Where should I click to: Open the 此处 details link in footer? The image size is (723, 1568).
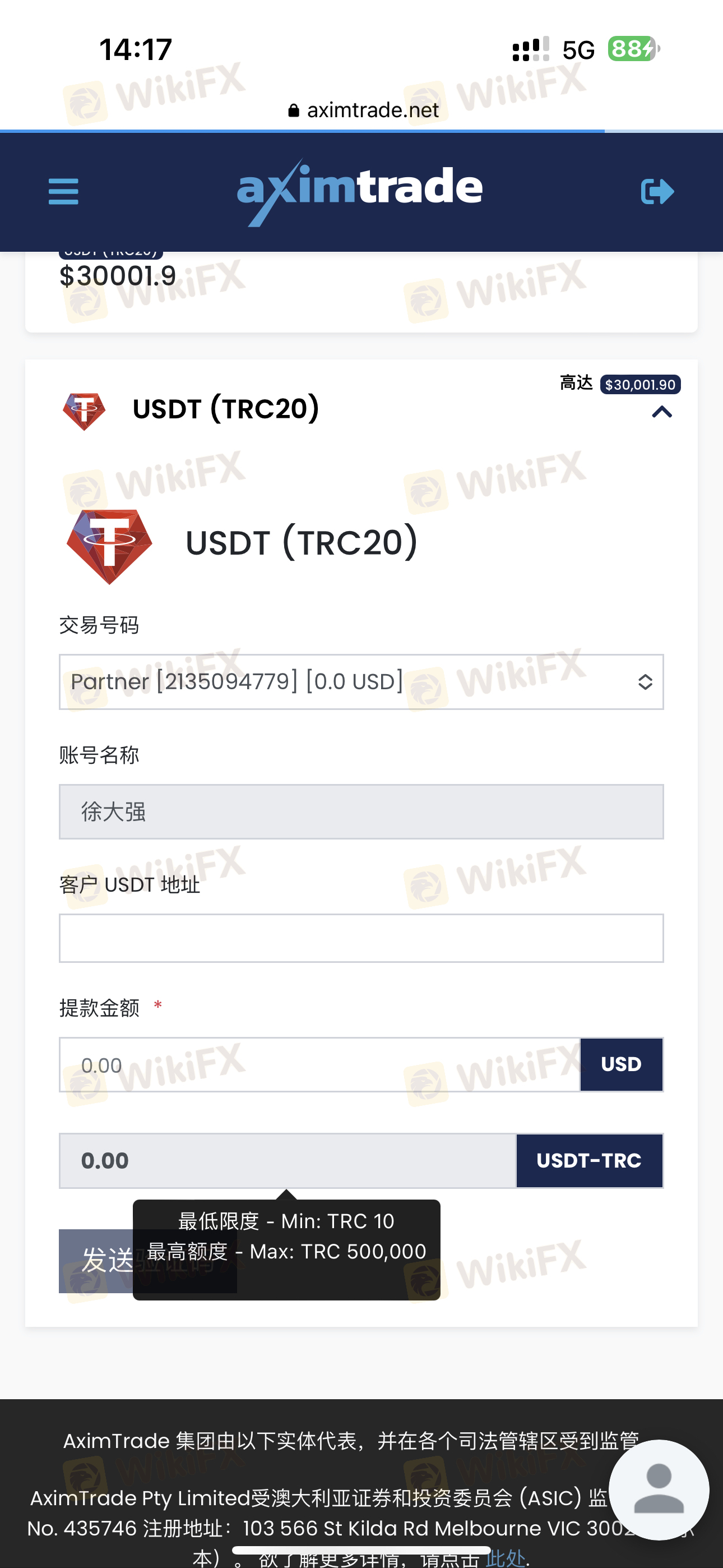pyautogui.click(x=505, y=1558)
